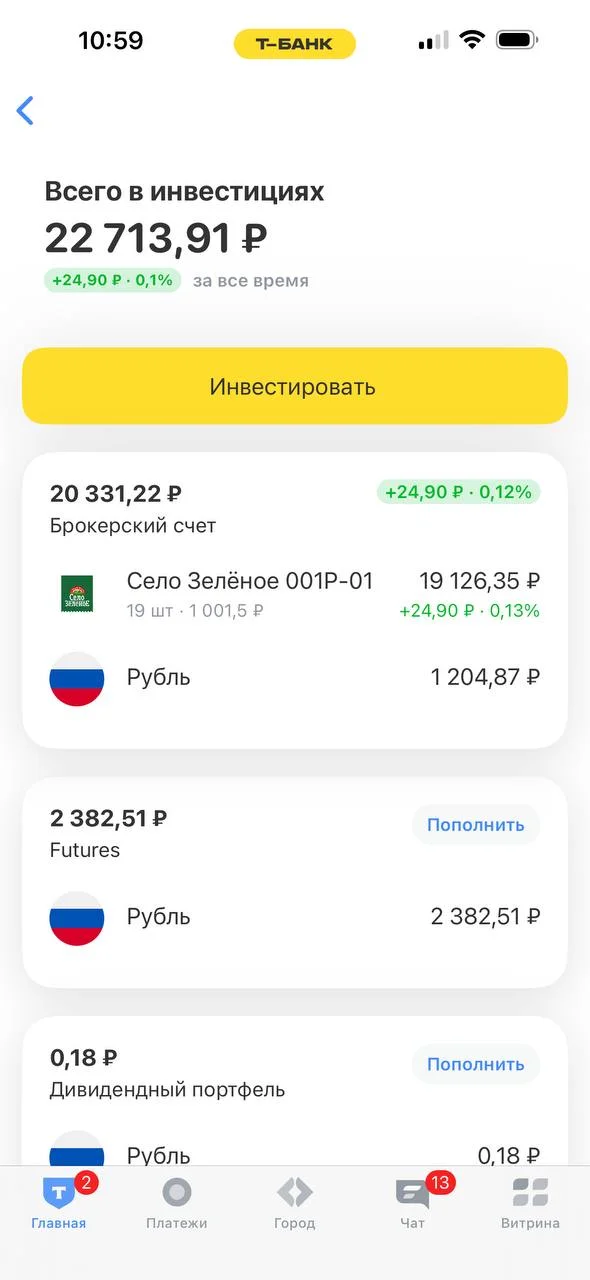Tap Пополнить on the Futures account

476,825
